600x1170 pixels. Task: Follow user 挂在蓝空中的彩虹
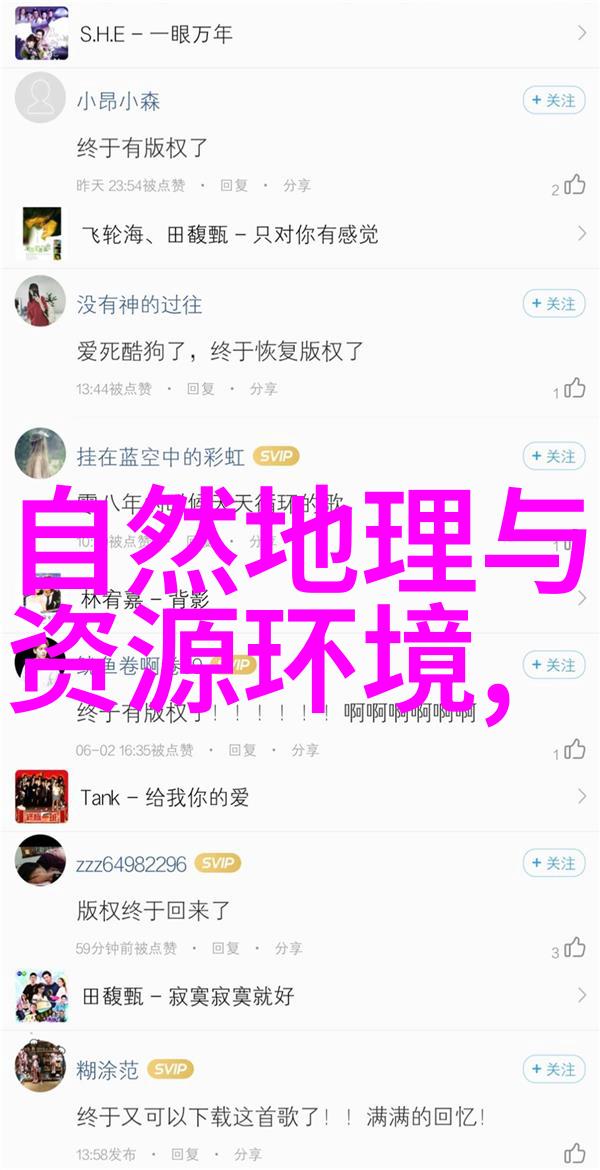(x=553, y=456)
